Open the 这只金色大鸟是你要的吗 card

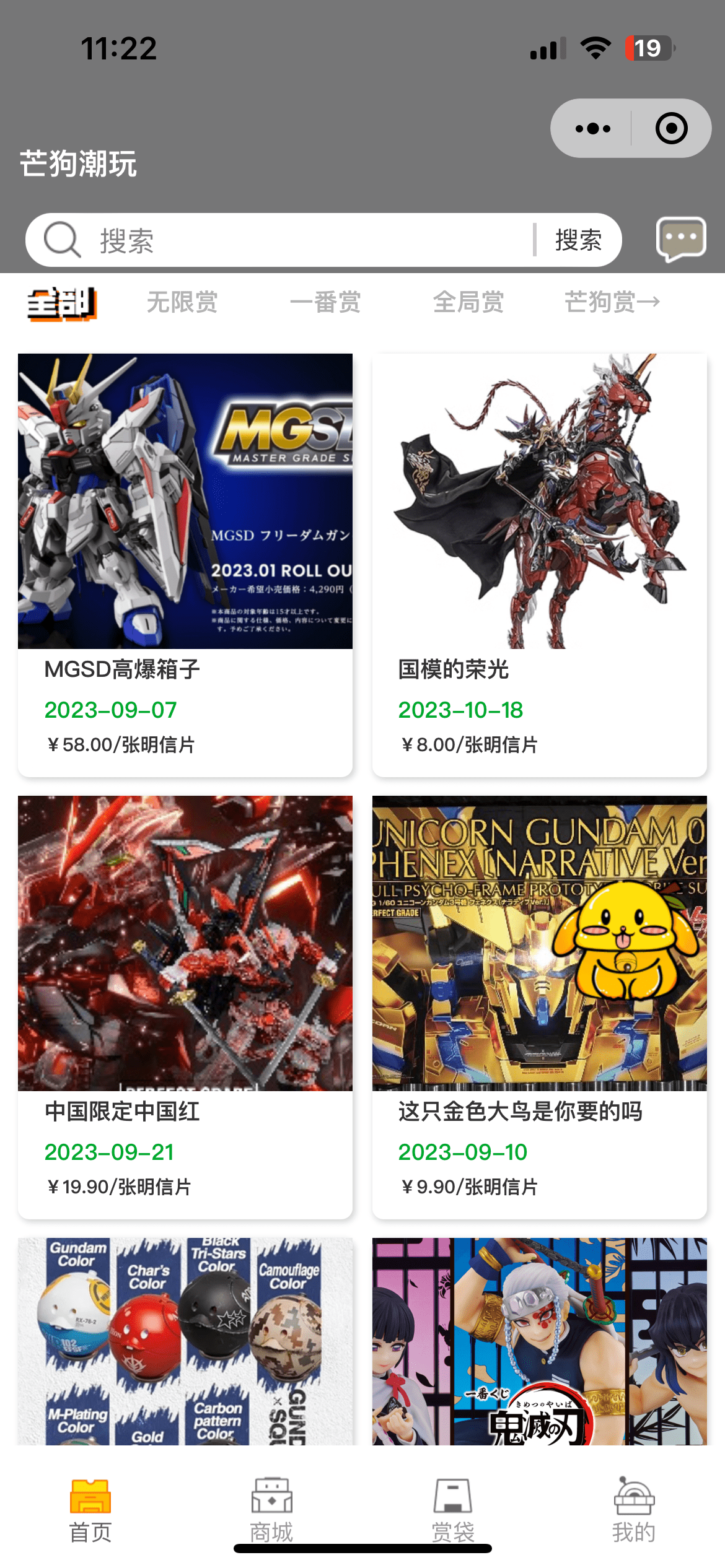pyautogui.click(x=539, y=1006)
